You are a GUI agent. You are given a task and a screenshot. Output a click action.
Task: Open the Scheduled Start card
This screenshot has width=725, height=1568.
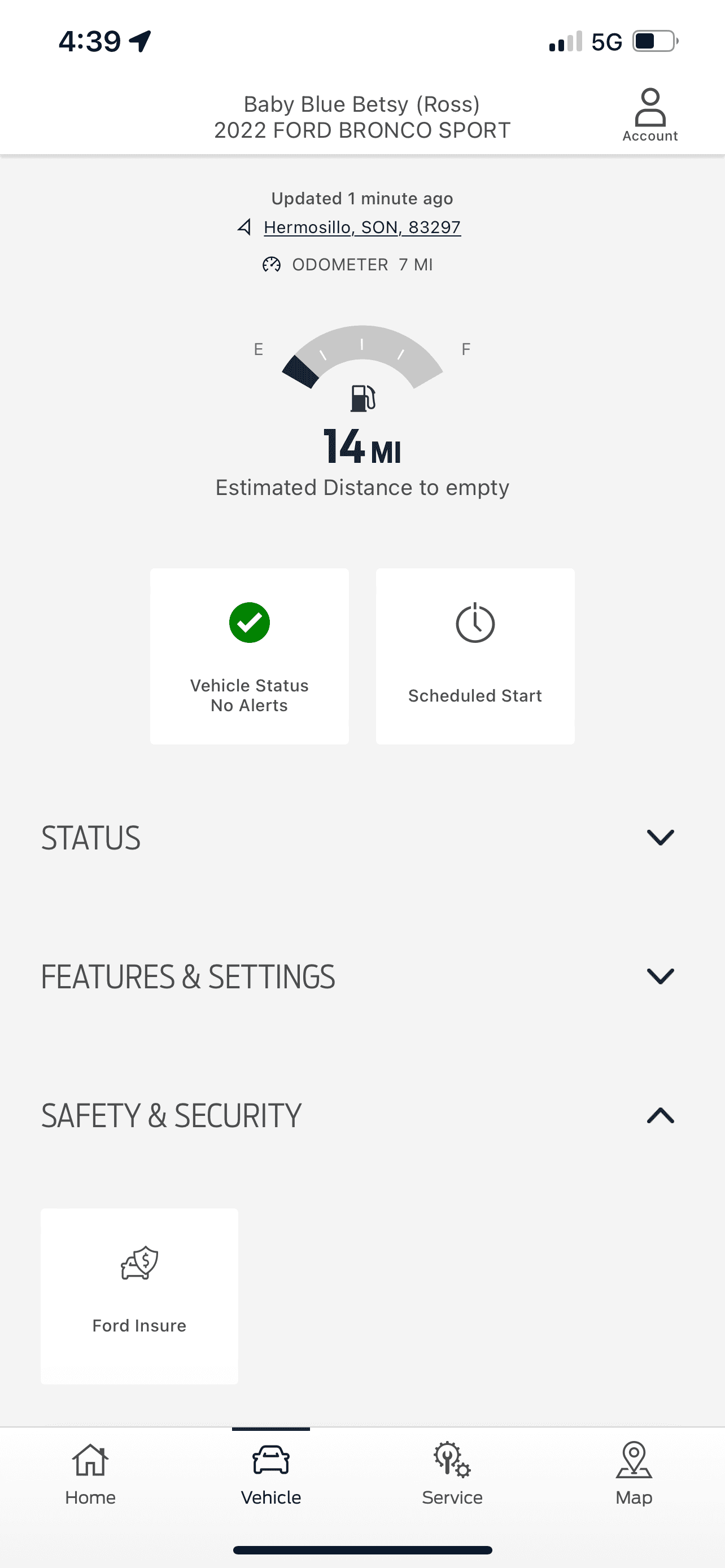pyautogui.click(x=475, y=655)
